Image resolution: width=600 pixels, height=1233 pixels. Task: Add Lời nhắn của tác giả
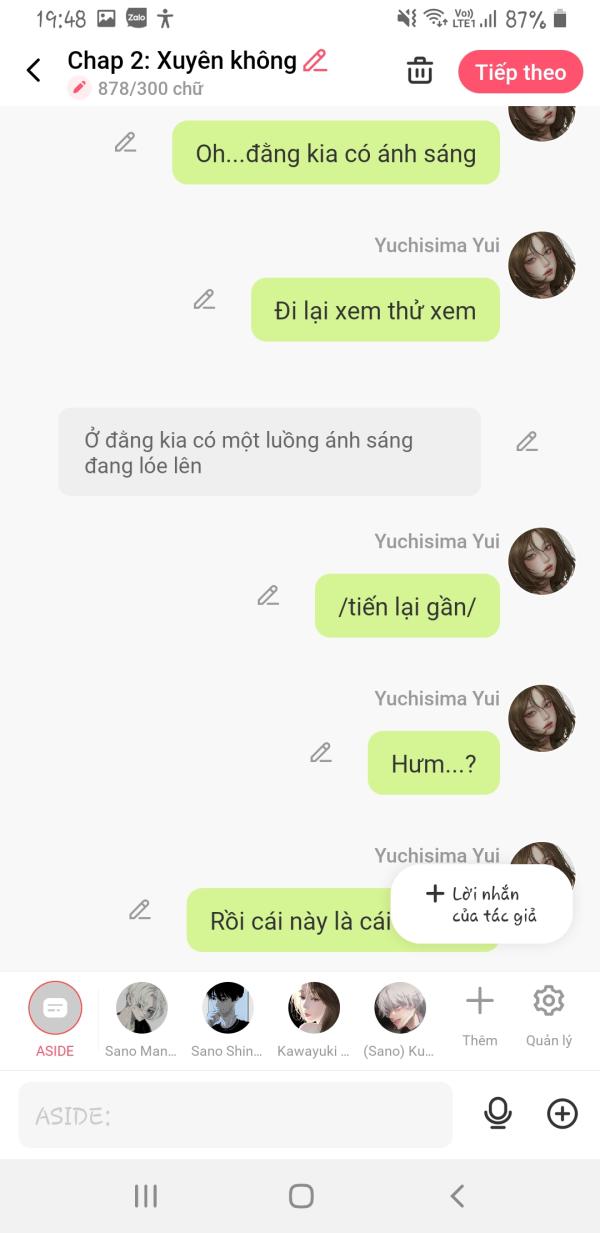point(482,904)
